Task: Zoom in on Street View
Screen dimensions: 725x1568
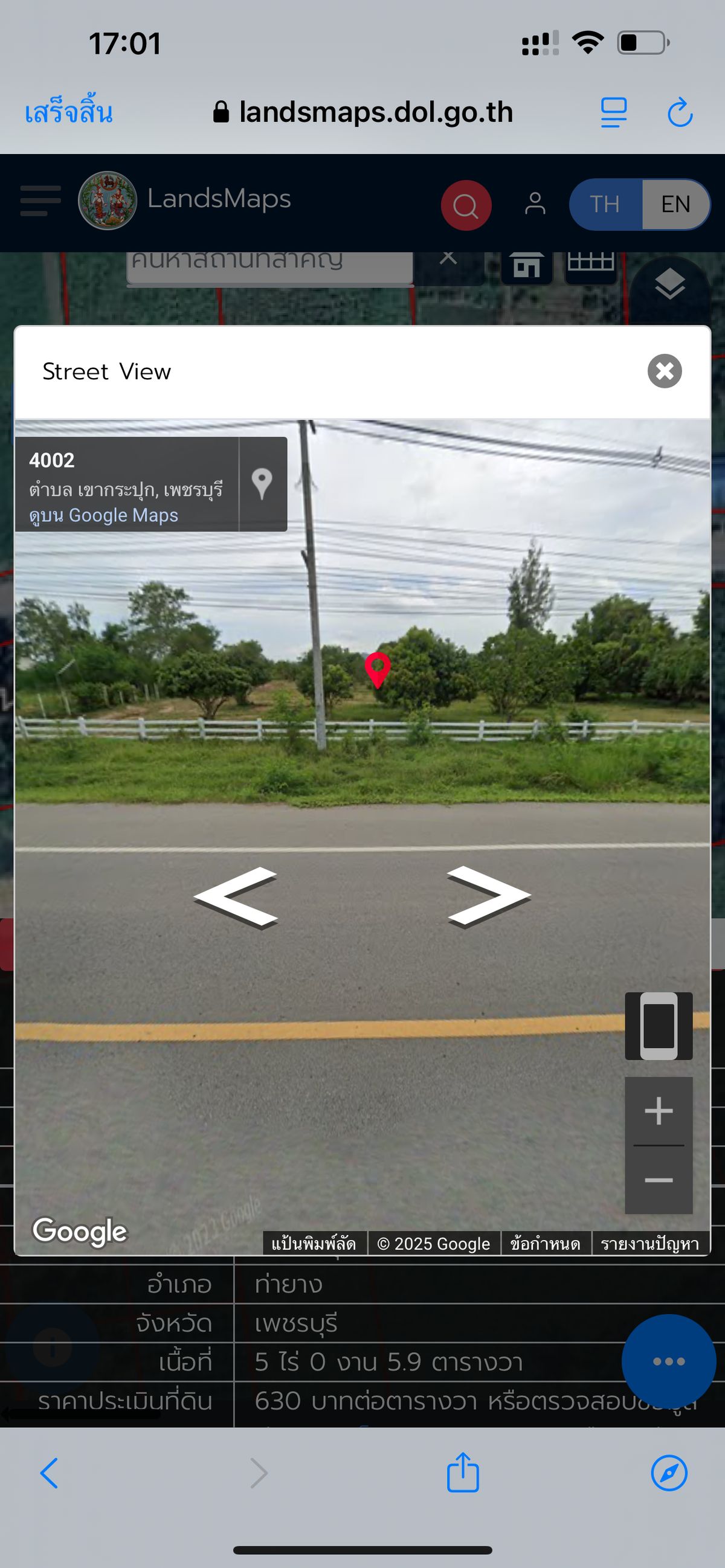Action: coord(659,1111)
